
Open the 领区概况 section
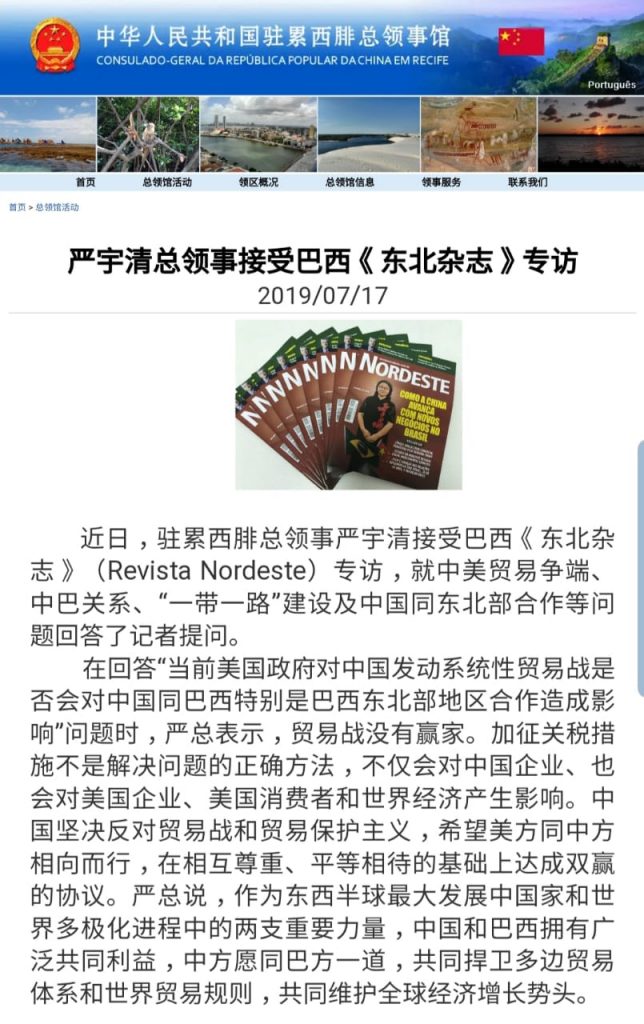pyautogui.click(x=258, y=182)
